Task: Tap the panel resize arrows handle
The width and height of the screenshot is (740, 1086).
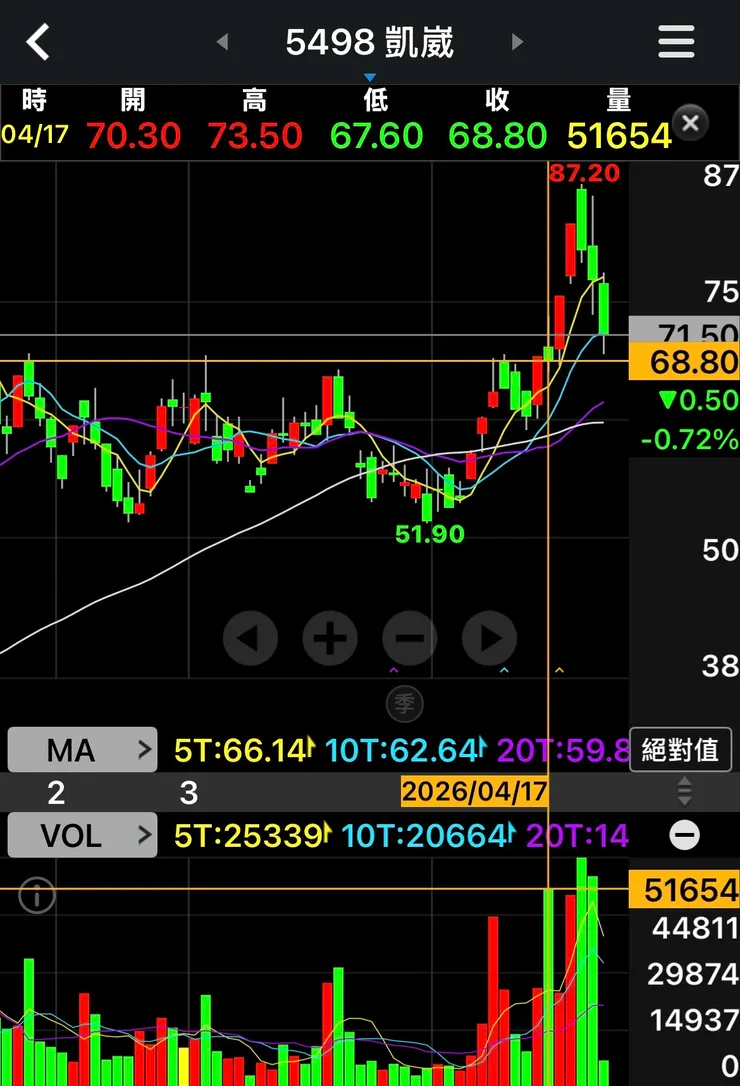Action: tap(684, 792)
